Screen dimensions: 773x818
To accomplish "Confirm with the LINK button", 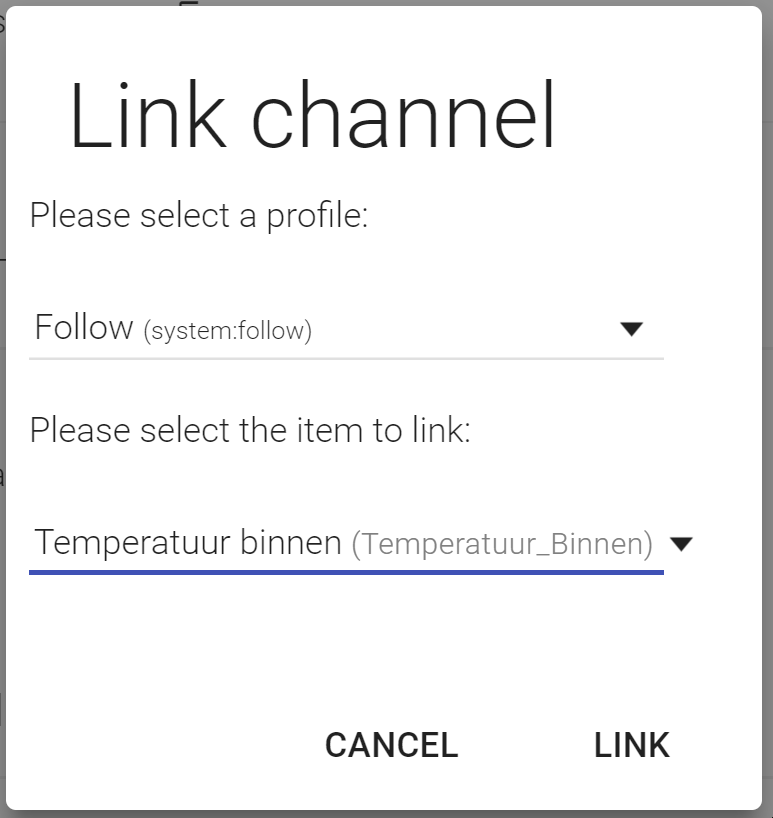I will (x=631, y=745).
